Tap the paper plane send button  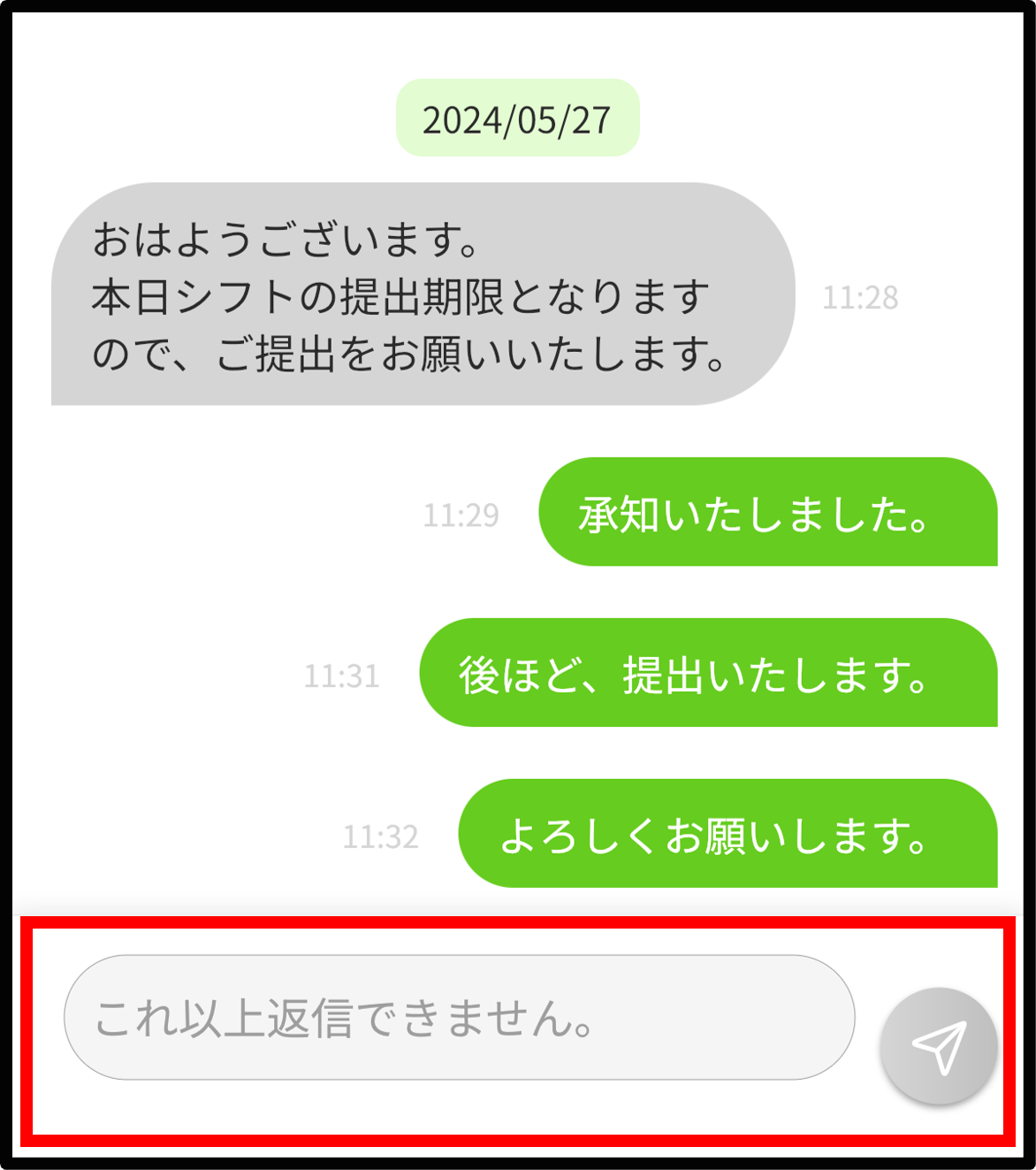pos(939,1046)
